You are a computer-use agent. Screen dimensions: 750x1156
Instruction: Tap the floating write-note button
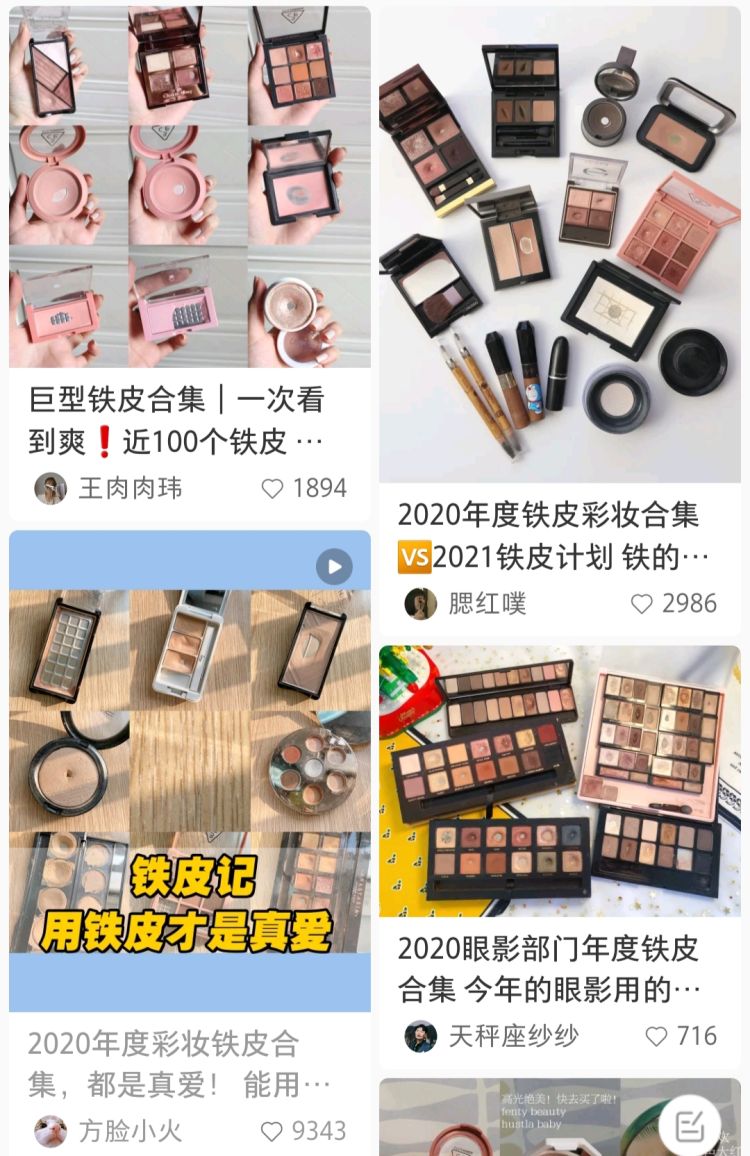(689, 1126)
